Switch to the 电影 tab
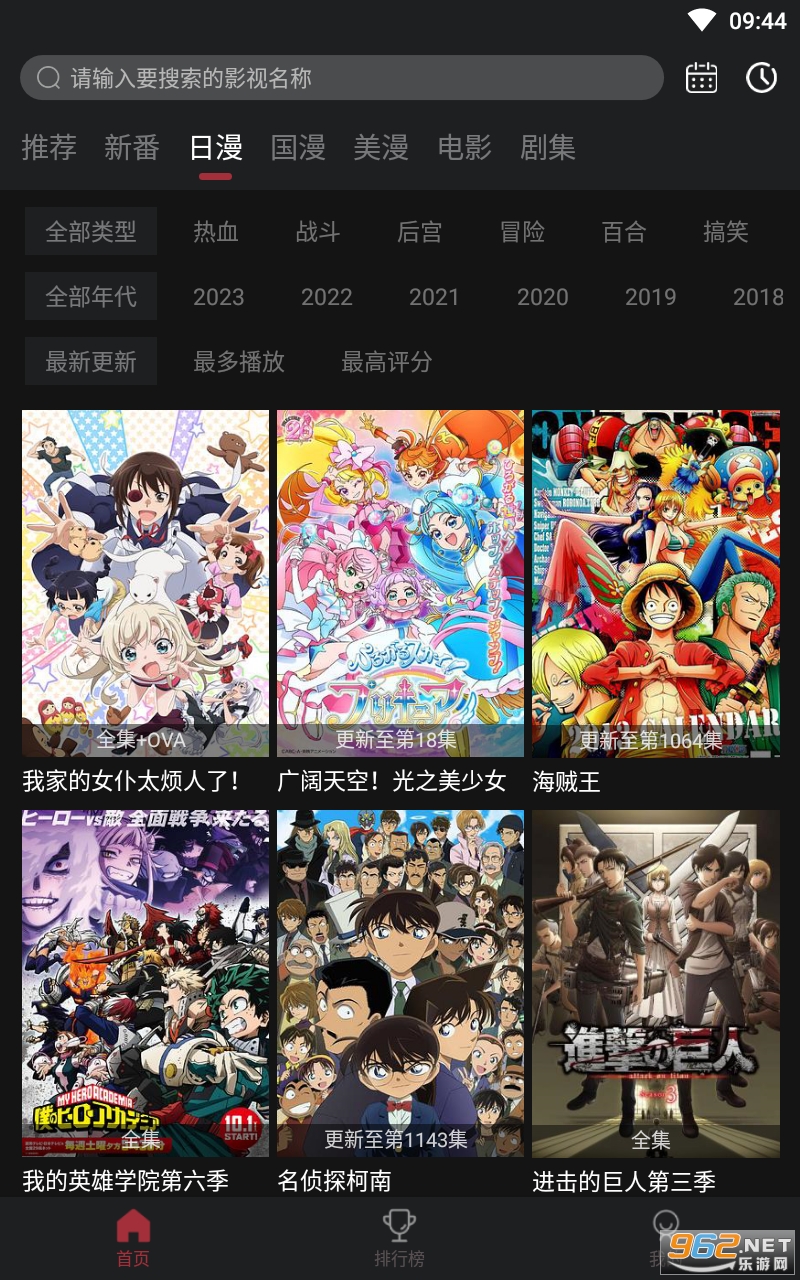 point(465,148)
